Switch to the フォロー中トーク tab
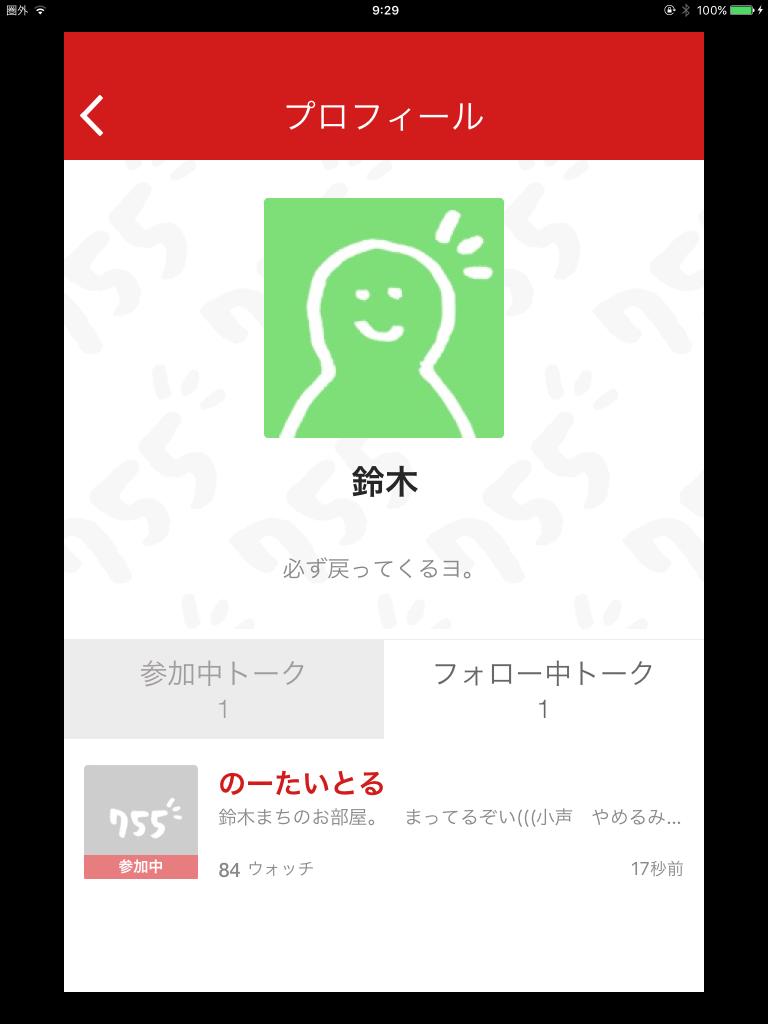This screenshot has height=1024, width=768. pyautogui.click(x=545, y=690)
